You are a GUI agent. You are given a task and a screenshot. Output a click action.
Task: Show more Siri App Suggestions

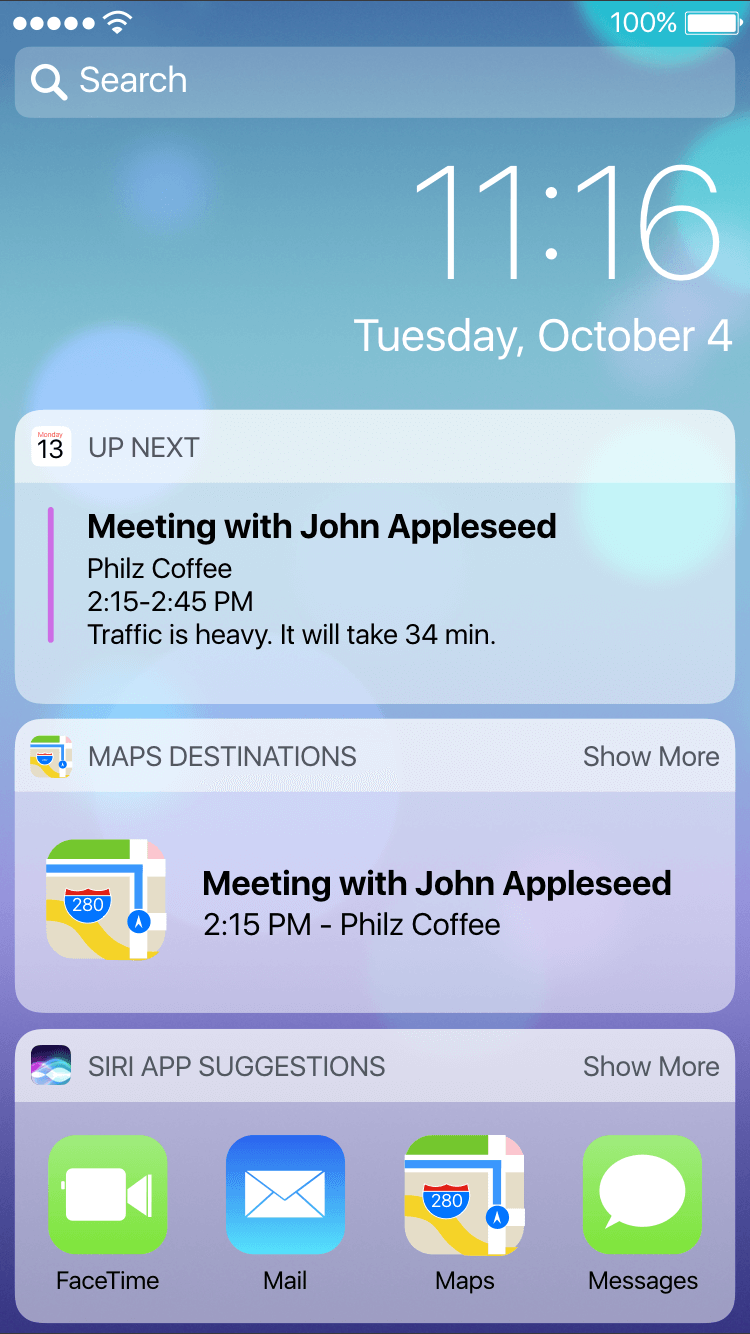click(650, 1067)
